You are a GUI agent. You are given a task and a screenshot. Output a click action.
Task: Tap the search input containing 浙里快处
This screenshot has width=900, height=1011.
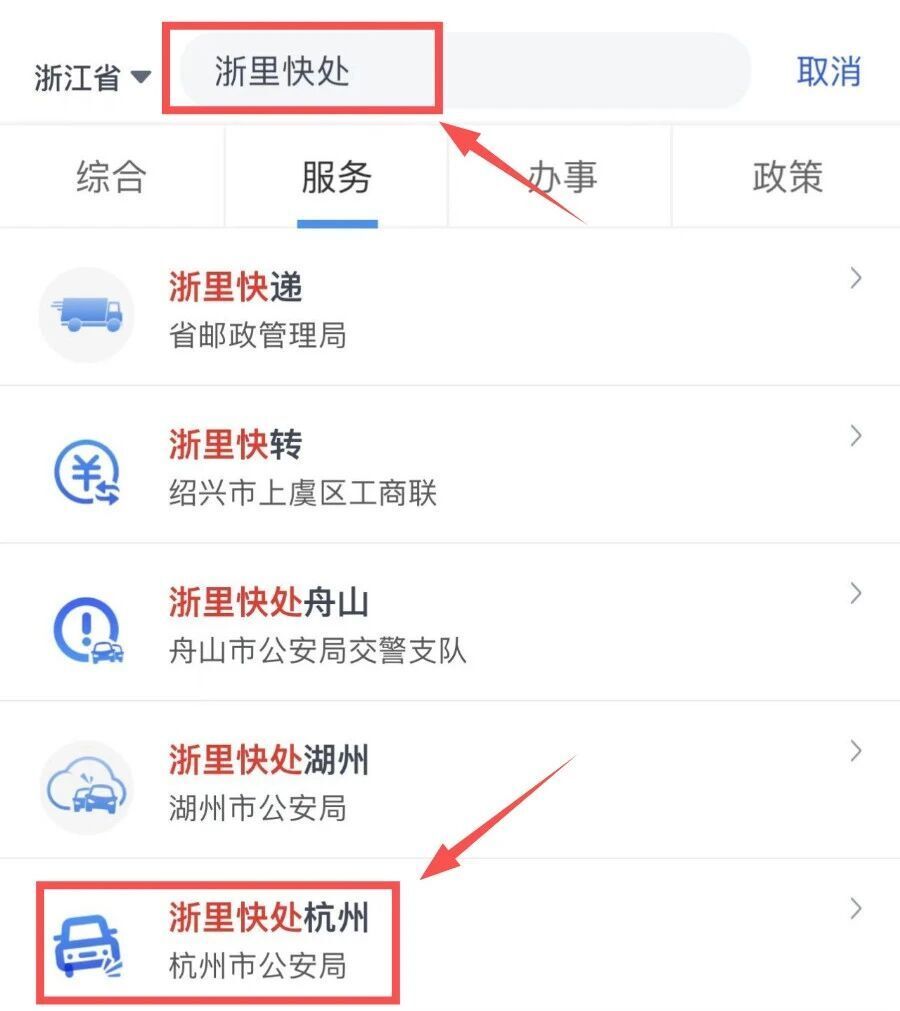click(400, 68)
